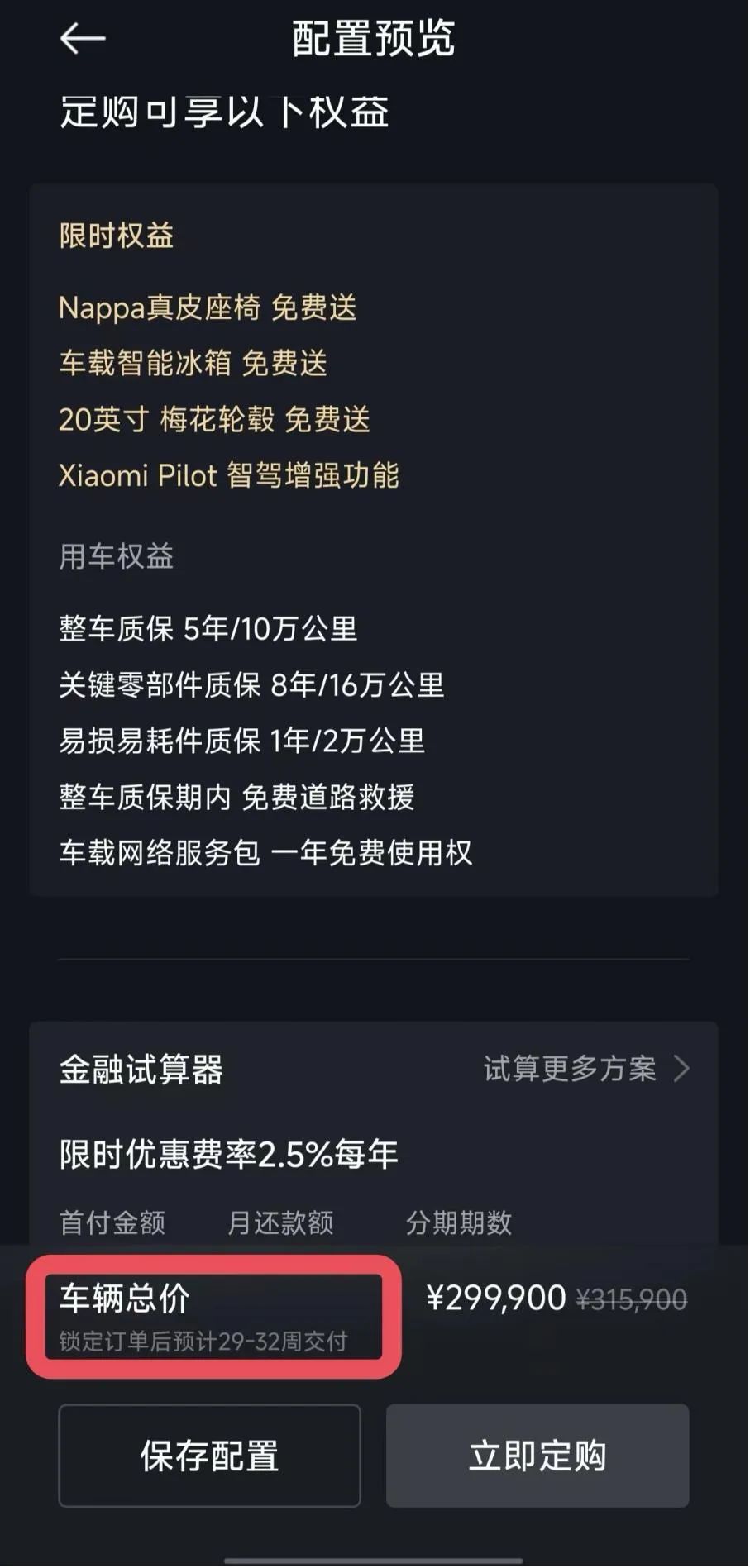Tap 保存配置 to save the configuration

pos(209,1456)
